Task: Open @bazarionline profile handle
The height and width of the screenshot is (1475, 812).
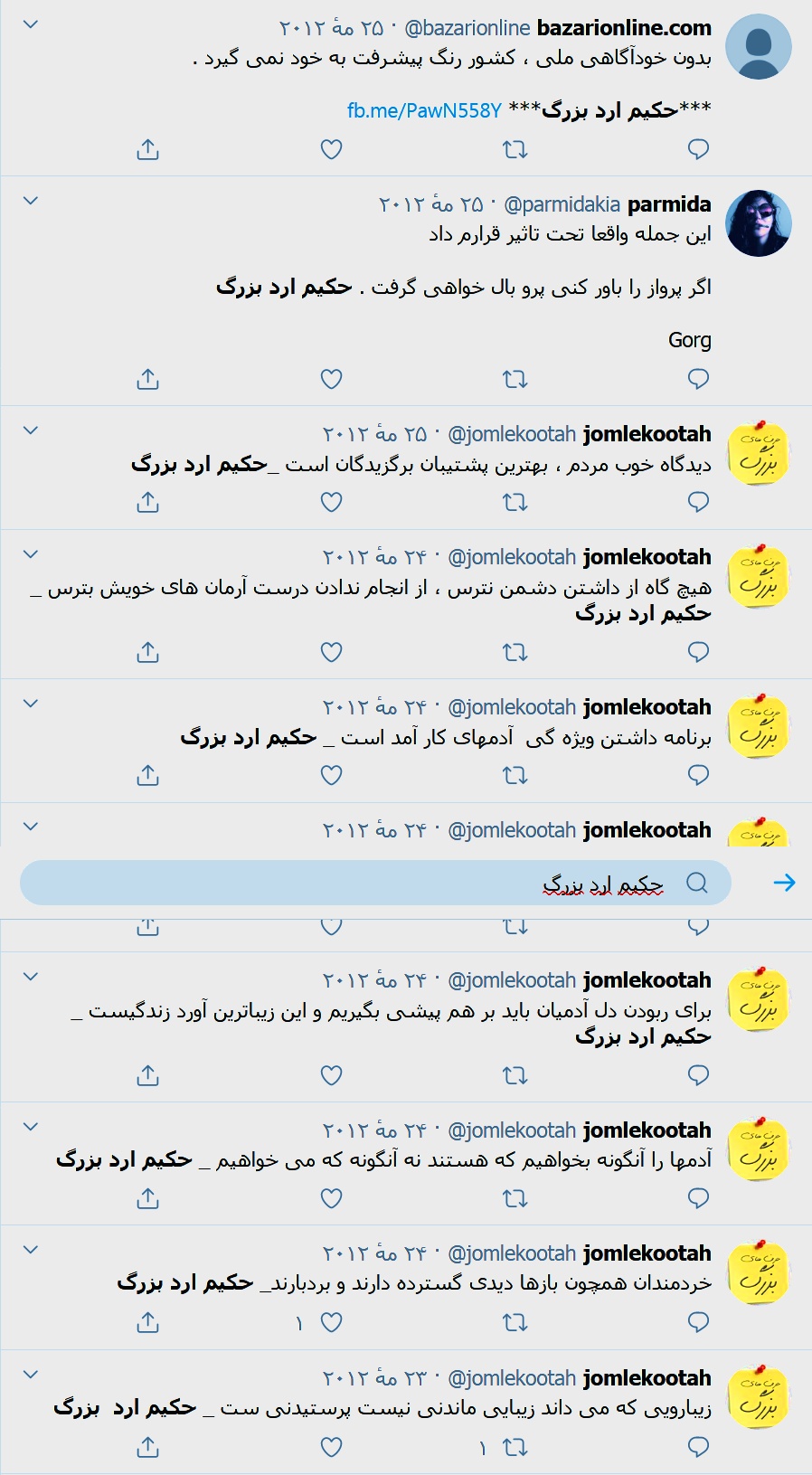Action: 467,28
